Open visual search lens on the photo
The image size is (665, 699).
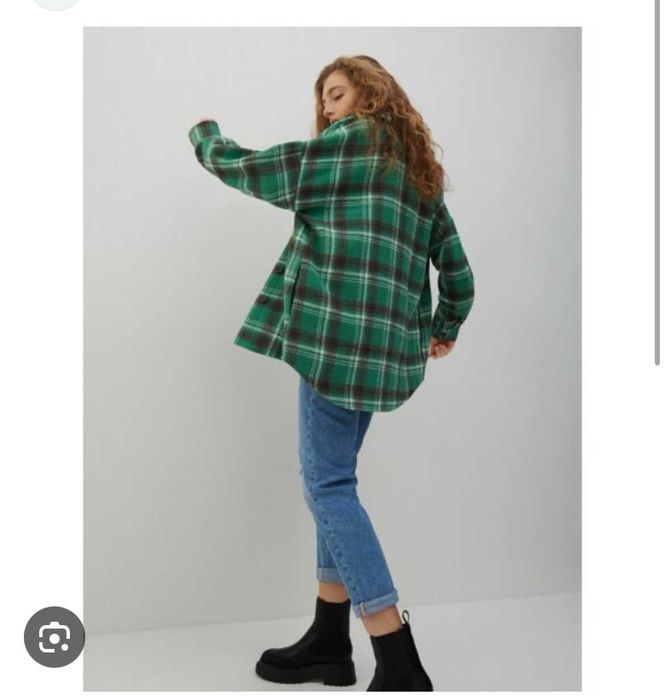[x=54, y=637]
